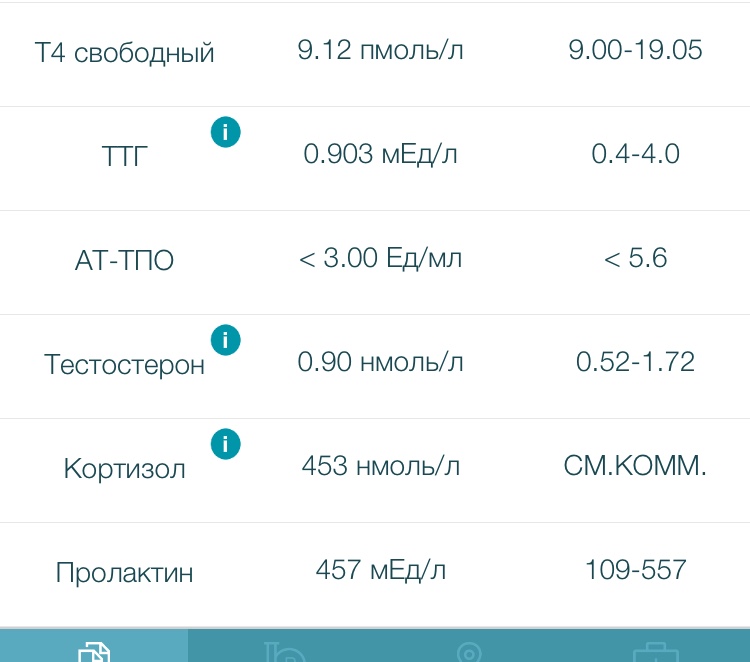This screenshot has height=662, width=750.
Task: Select the briefcase tab
Action: point(655,652)
